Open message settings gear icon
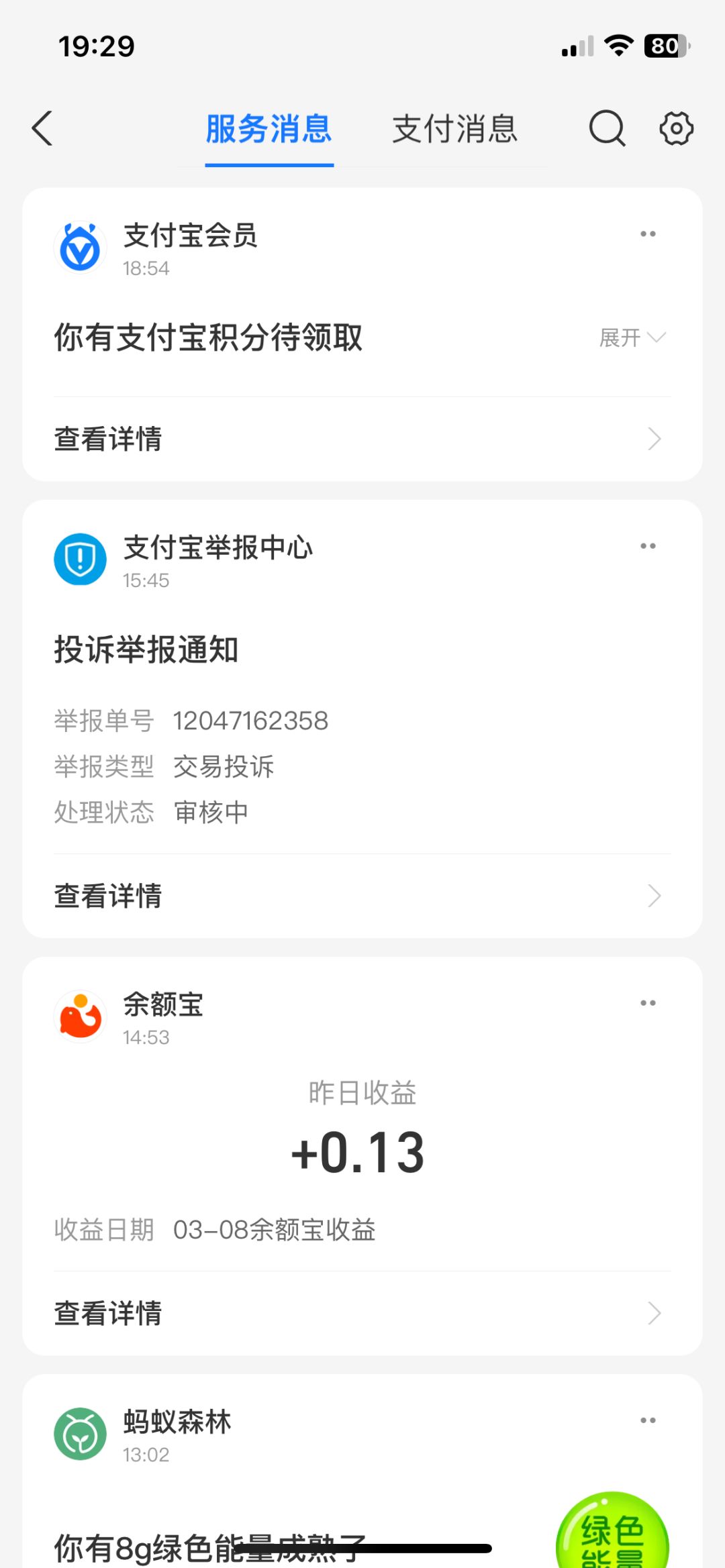The image size is (725, 1568). tap(676, 128)
